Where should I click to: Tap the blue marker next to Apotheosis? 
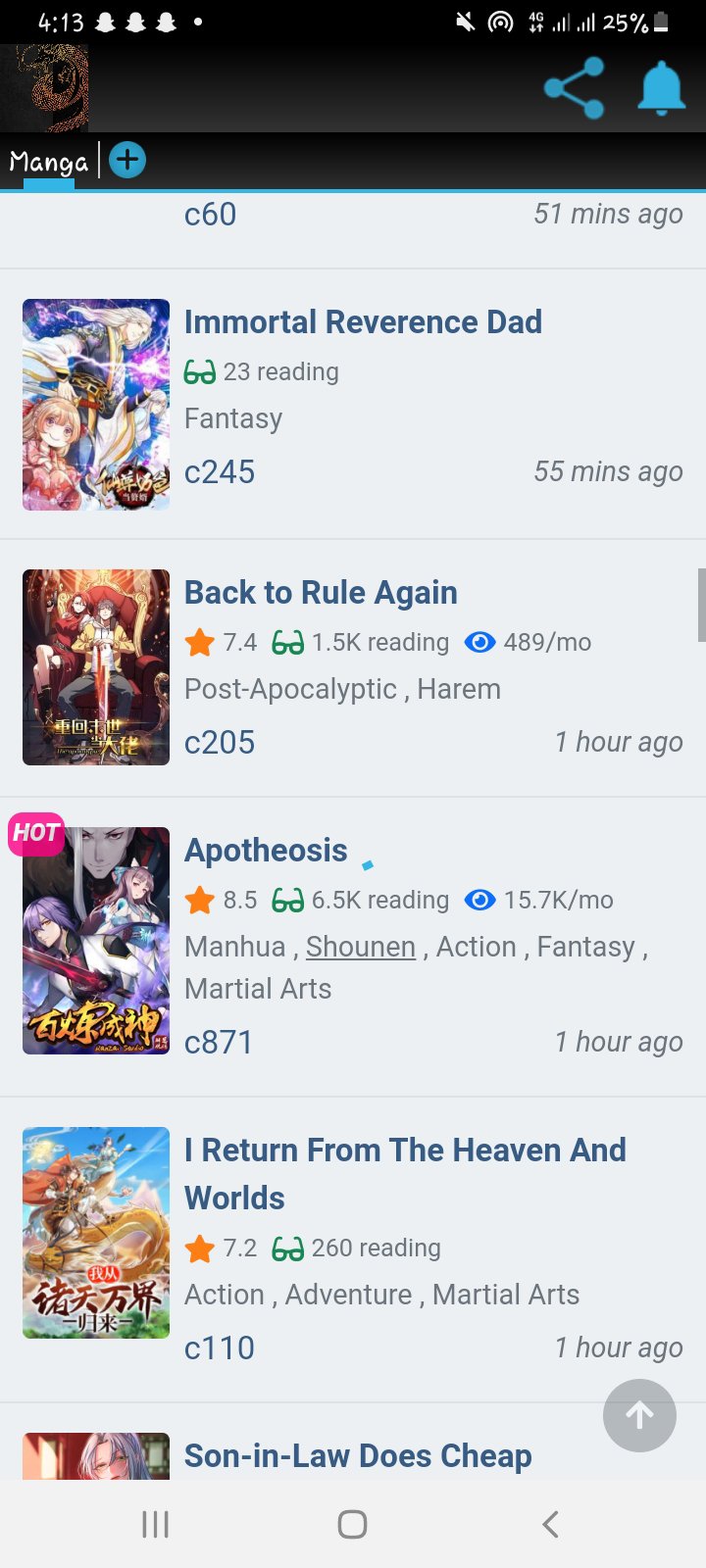(x=367, y=863)
